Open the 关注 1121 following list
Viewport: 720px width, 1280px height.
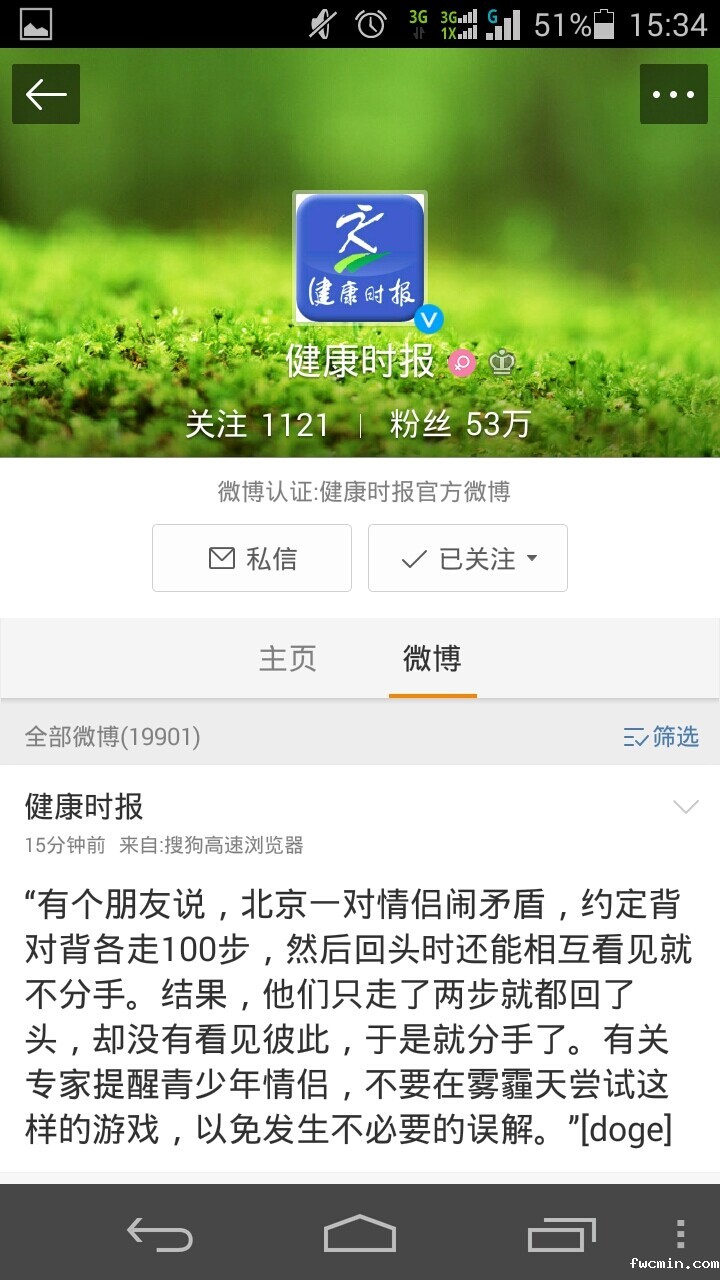[257, 424]
